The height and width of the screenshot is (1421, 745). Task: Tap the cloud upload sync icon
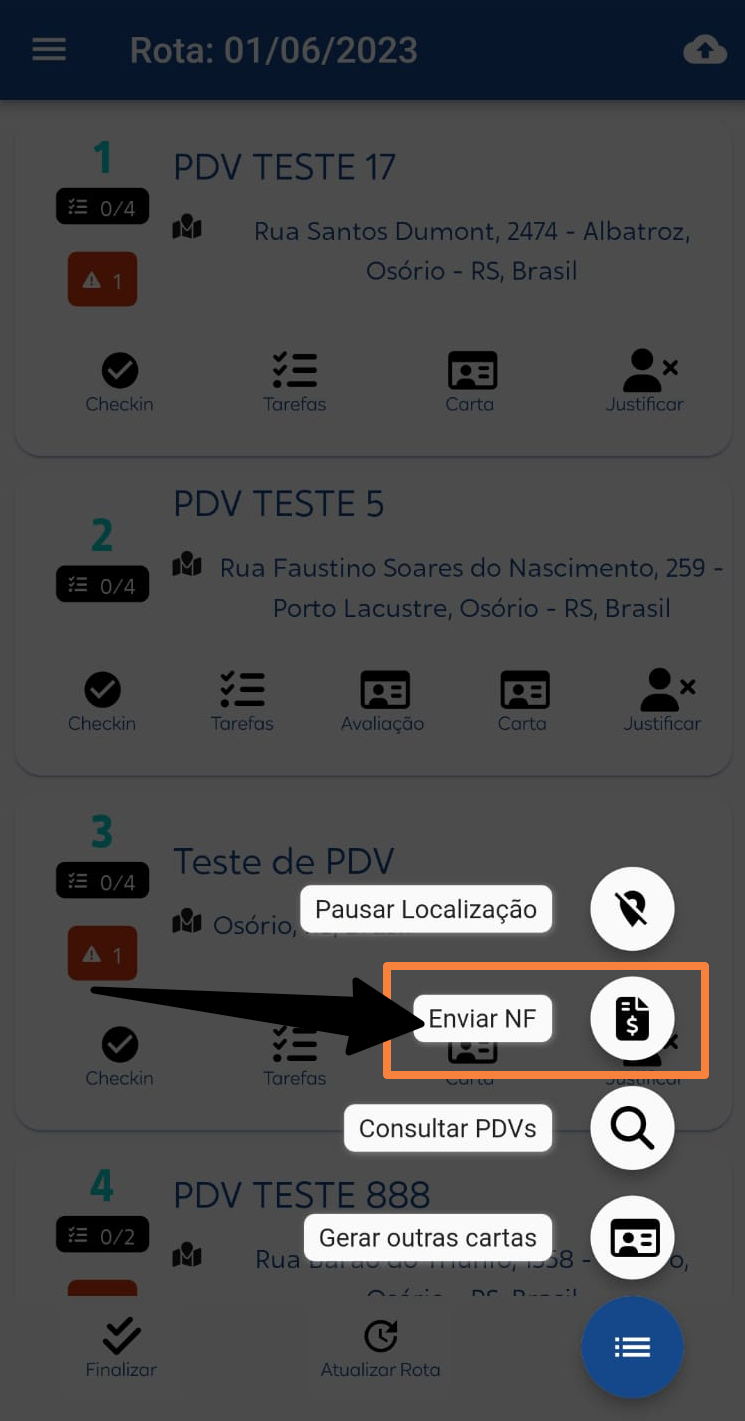coord(704,50)
